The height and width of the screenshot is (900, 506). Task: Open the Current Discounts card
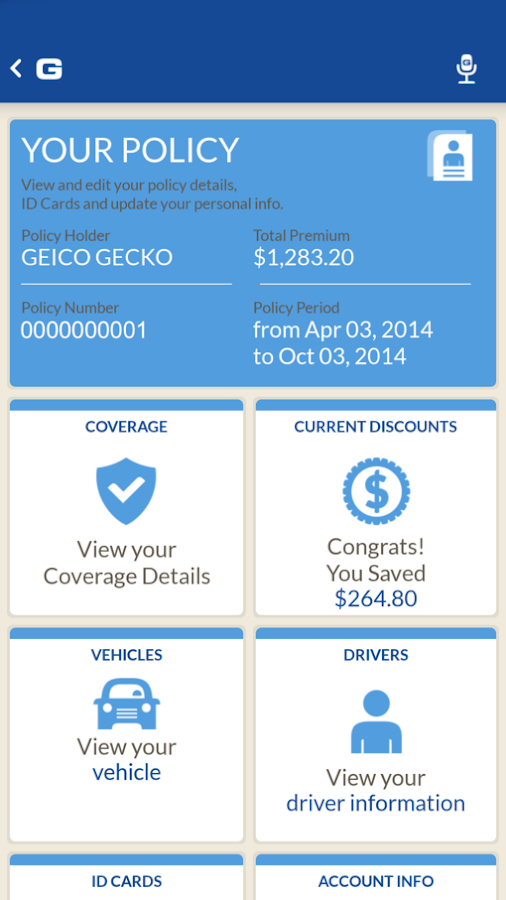click(x=376, y=507)
